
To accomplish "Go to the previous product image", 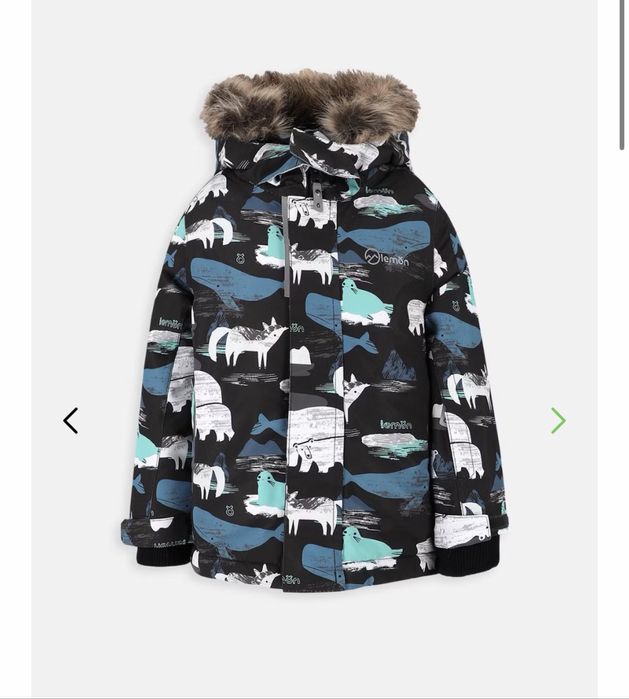I will 70,421.
